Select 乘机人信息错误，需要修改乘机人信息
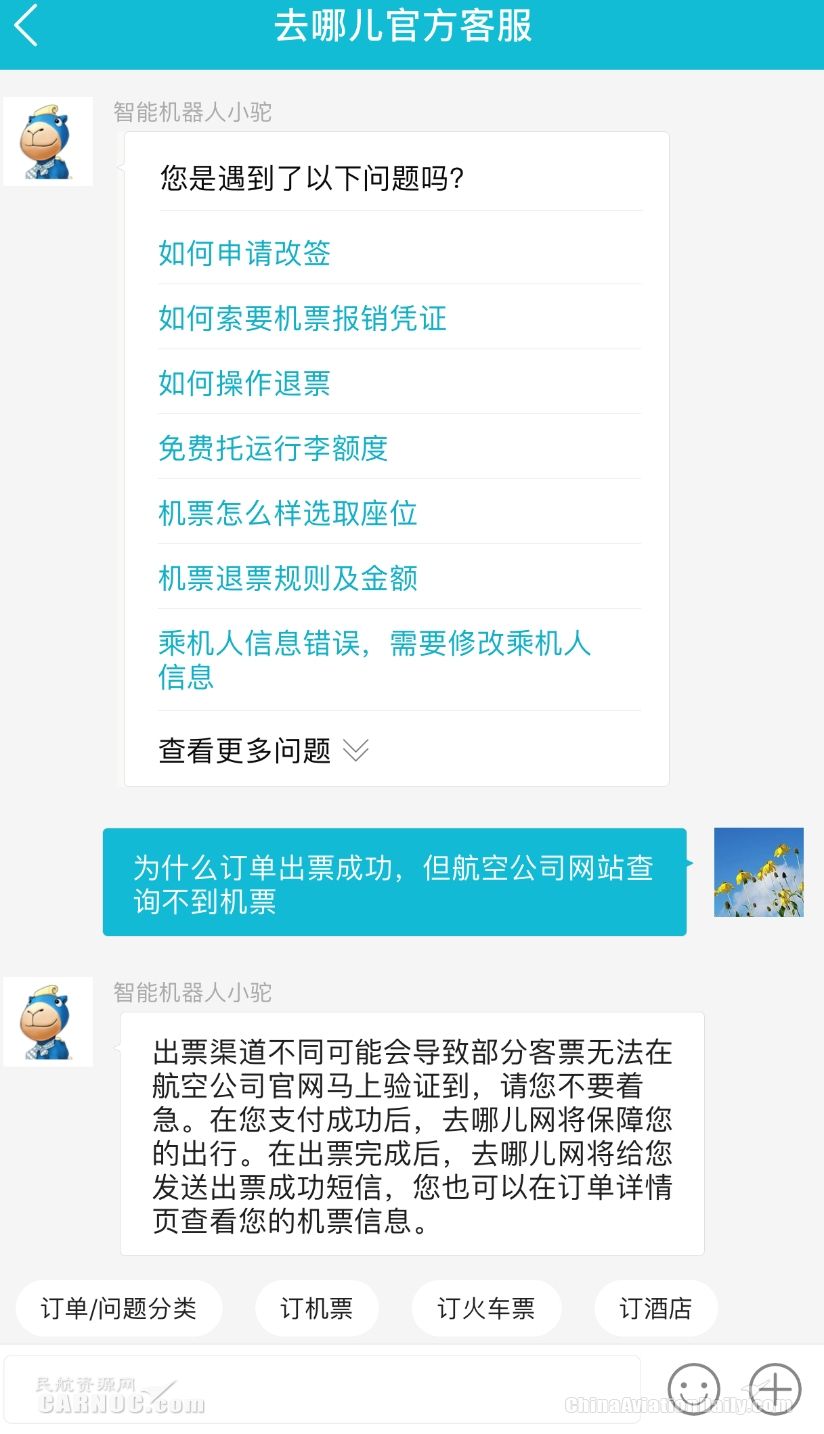Viewport: 824px width, 1434px height. point(375,659)
